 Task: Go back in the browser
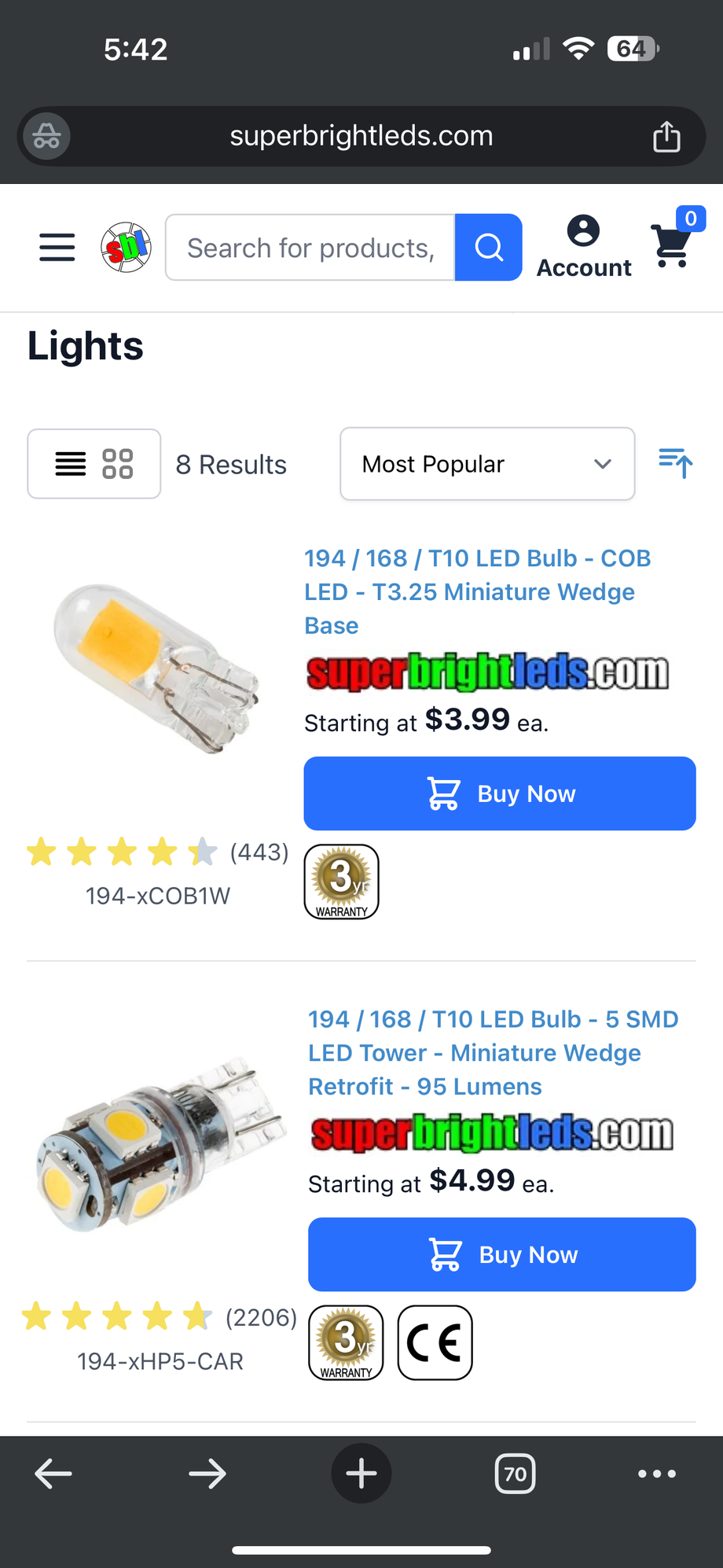click(53, 1474)
